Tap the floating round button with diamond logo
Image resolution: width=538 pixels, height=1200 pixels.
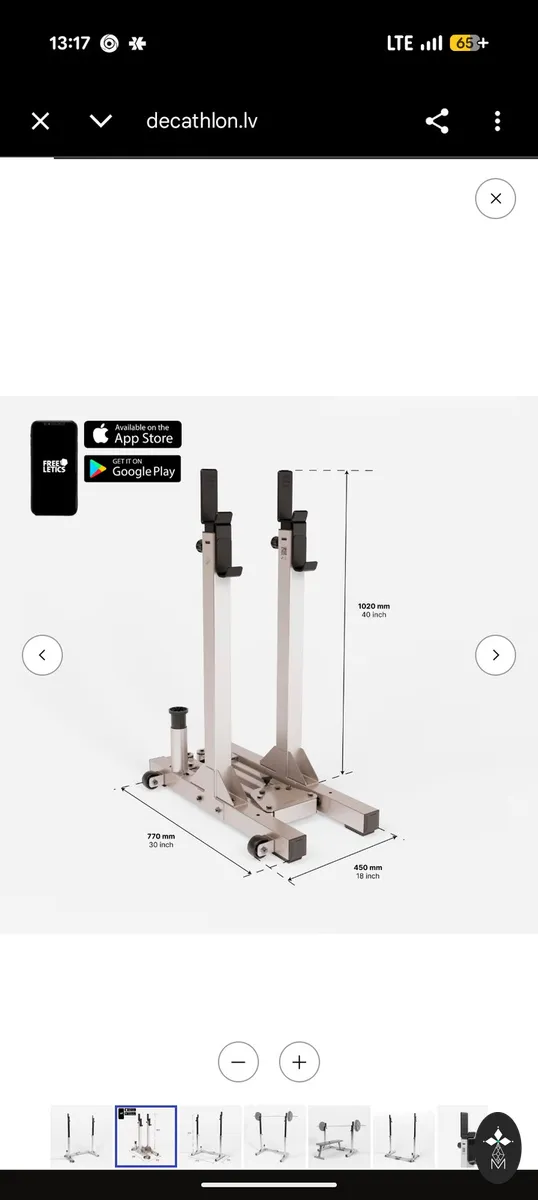point(500,1142)
